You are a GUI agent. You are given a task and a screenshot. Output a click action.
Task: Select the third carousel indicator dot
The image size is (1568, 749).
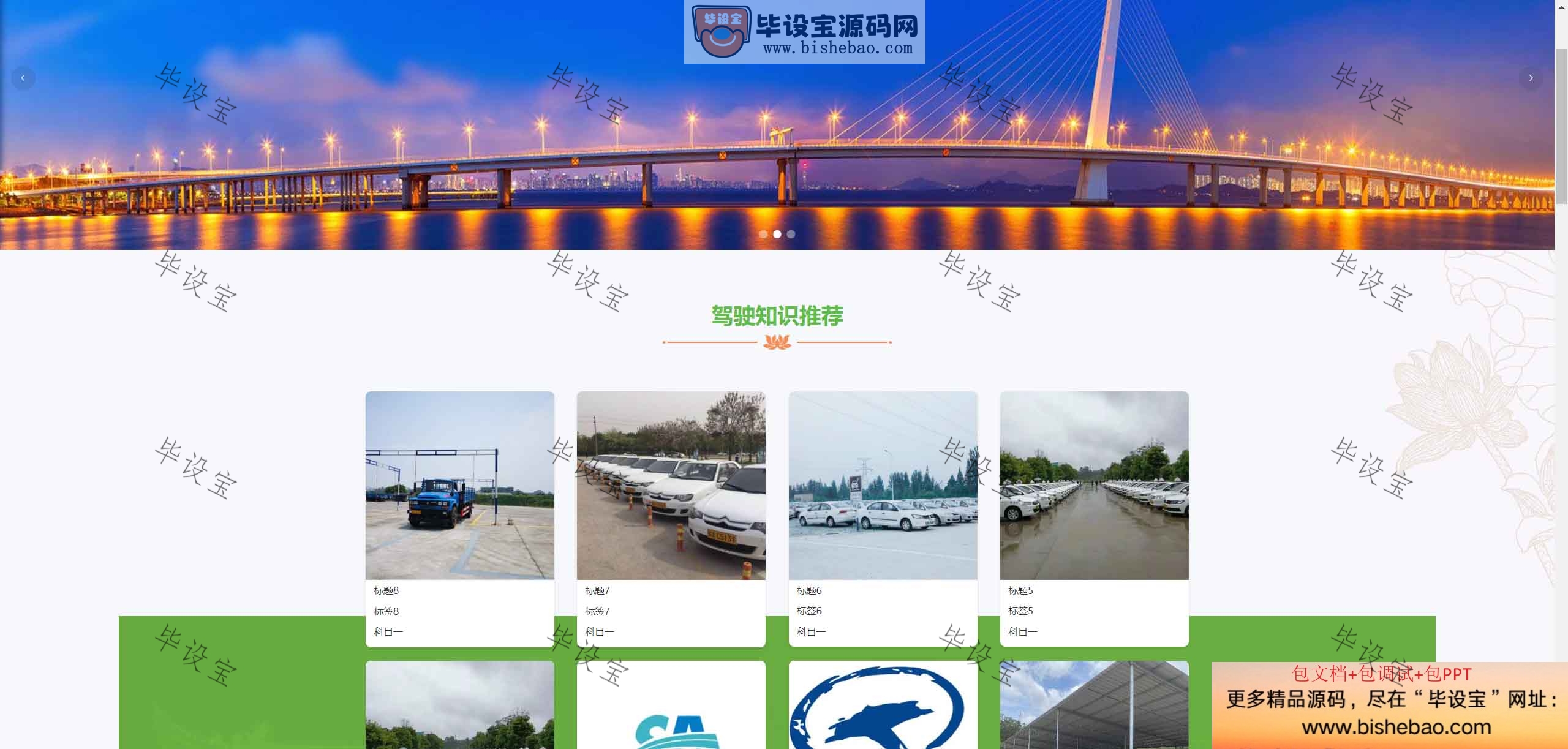[x=791, y=234]
